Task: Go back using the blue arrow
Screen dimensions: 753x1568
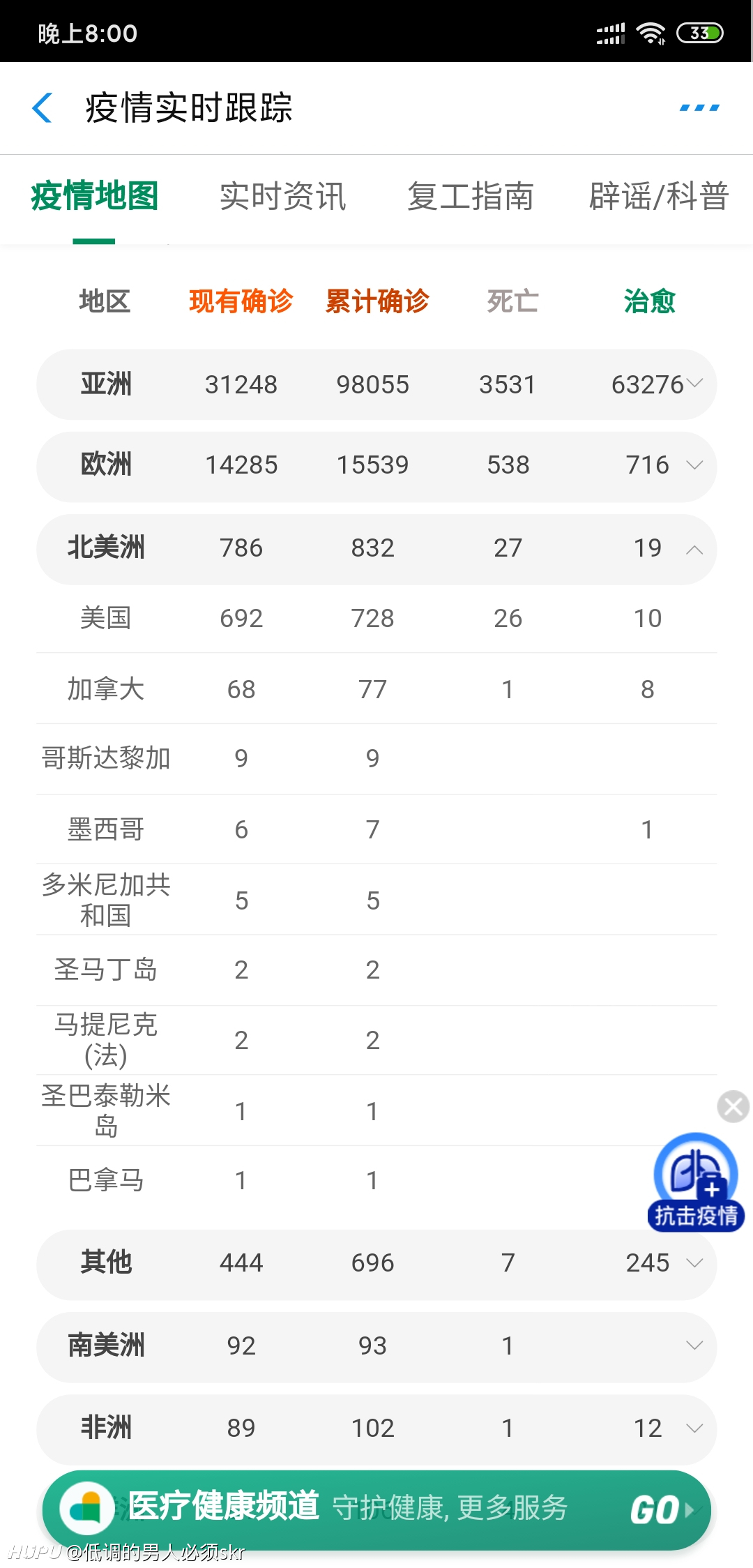Action: tap(43, 108)
